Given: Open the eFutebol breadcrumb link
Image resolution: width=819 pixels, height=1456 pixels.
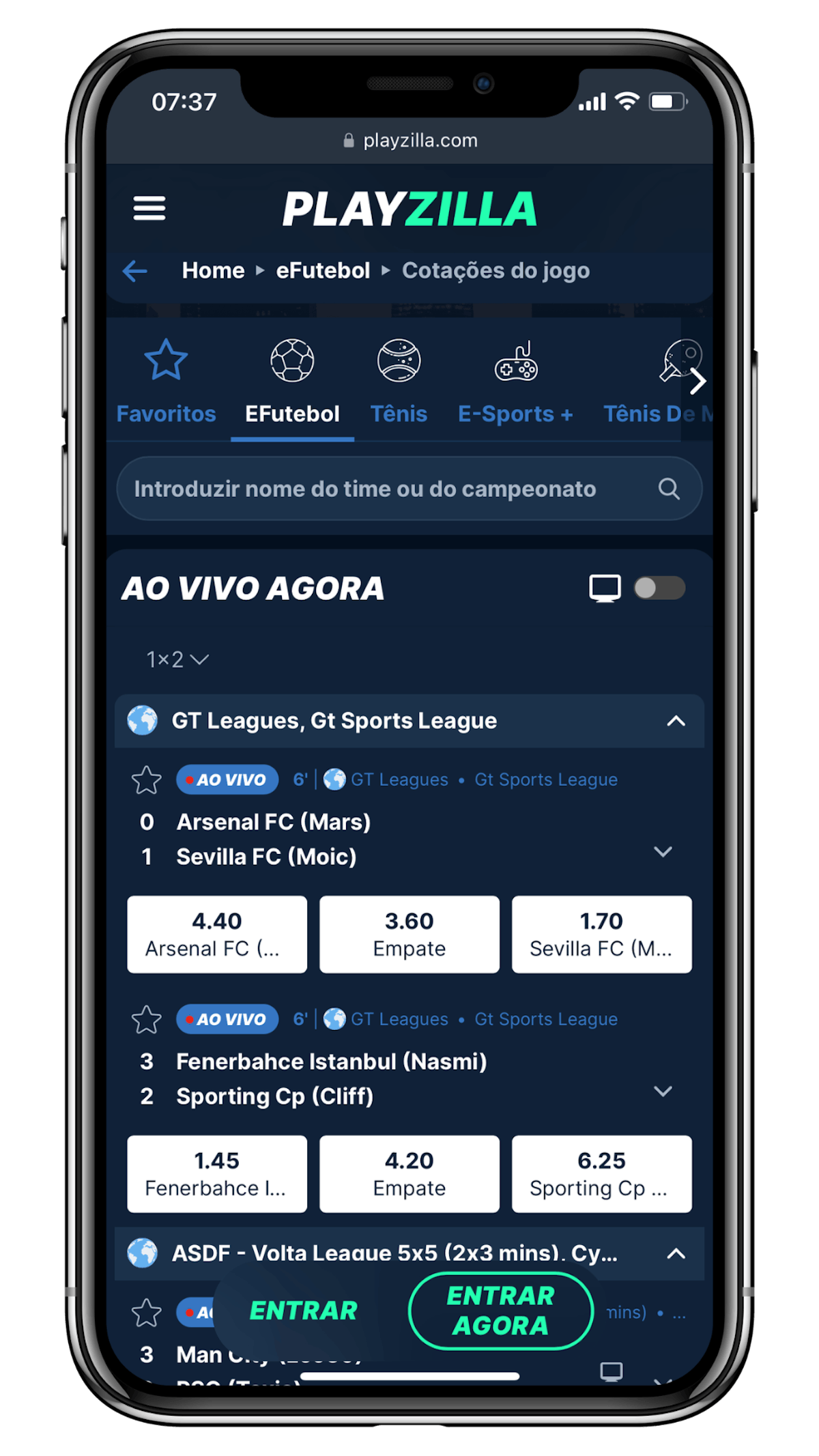Looking at the screenshot, I should point(323,271).
